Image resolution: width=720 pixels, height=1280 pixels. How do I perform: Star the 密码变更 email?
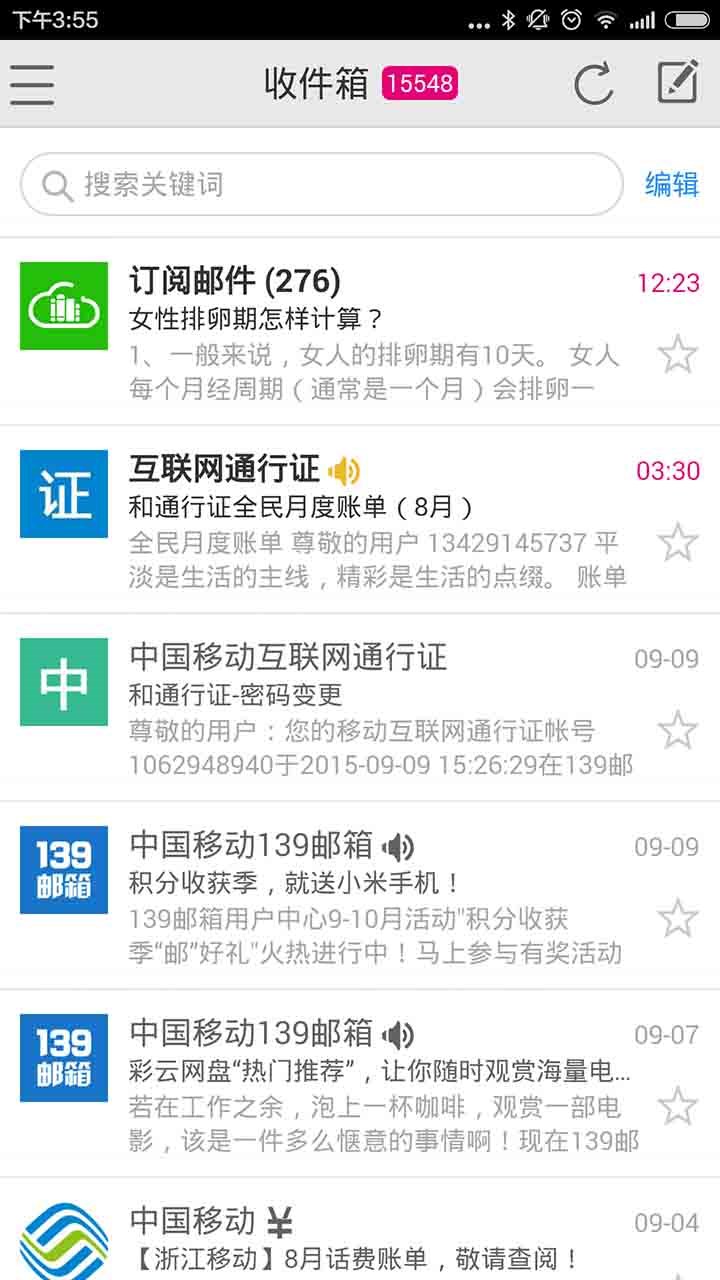(677, 730)
